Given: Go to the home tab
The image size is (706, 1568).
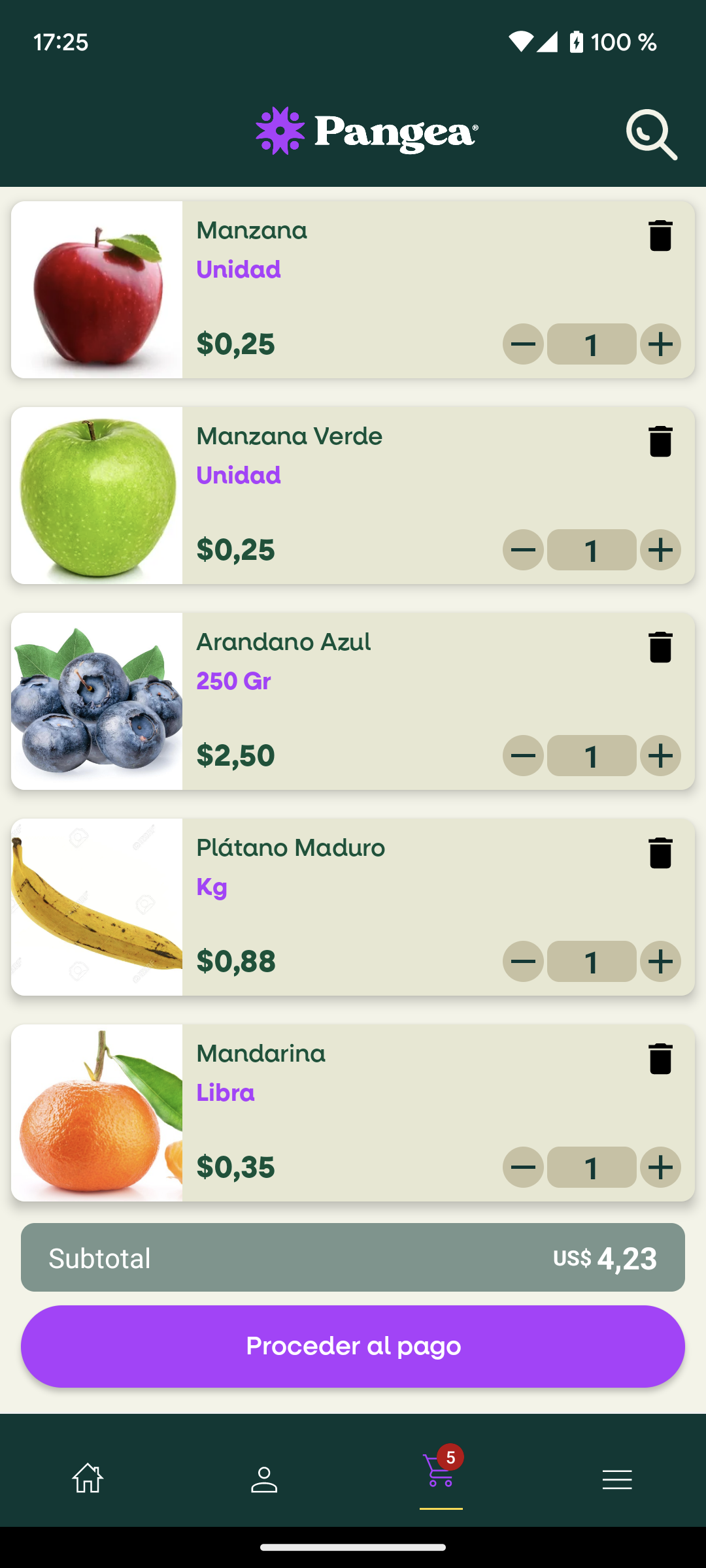Looking at the screenshot, I should coord(88,1478).
